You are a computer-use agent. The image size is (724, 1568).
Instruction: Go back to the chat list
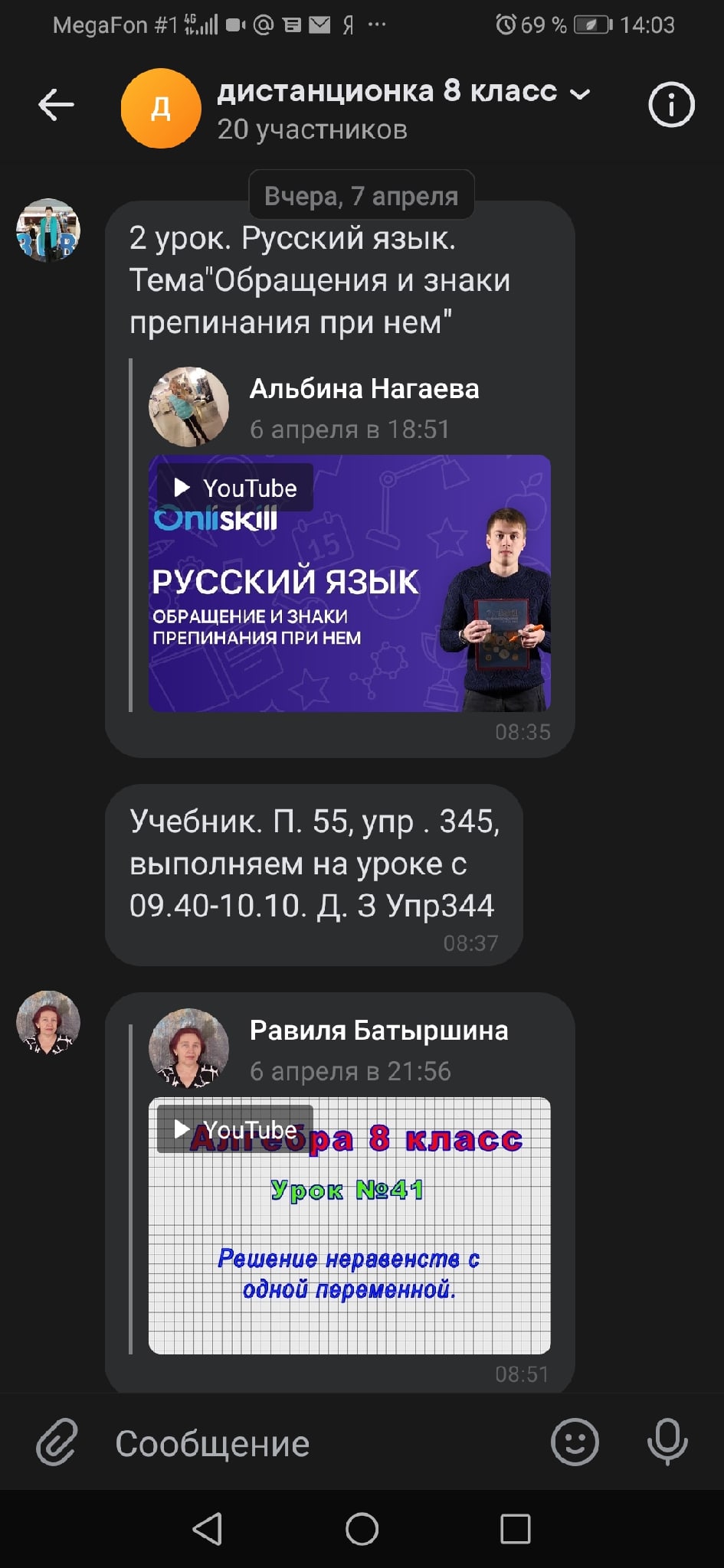[x=56, y=105]
